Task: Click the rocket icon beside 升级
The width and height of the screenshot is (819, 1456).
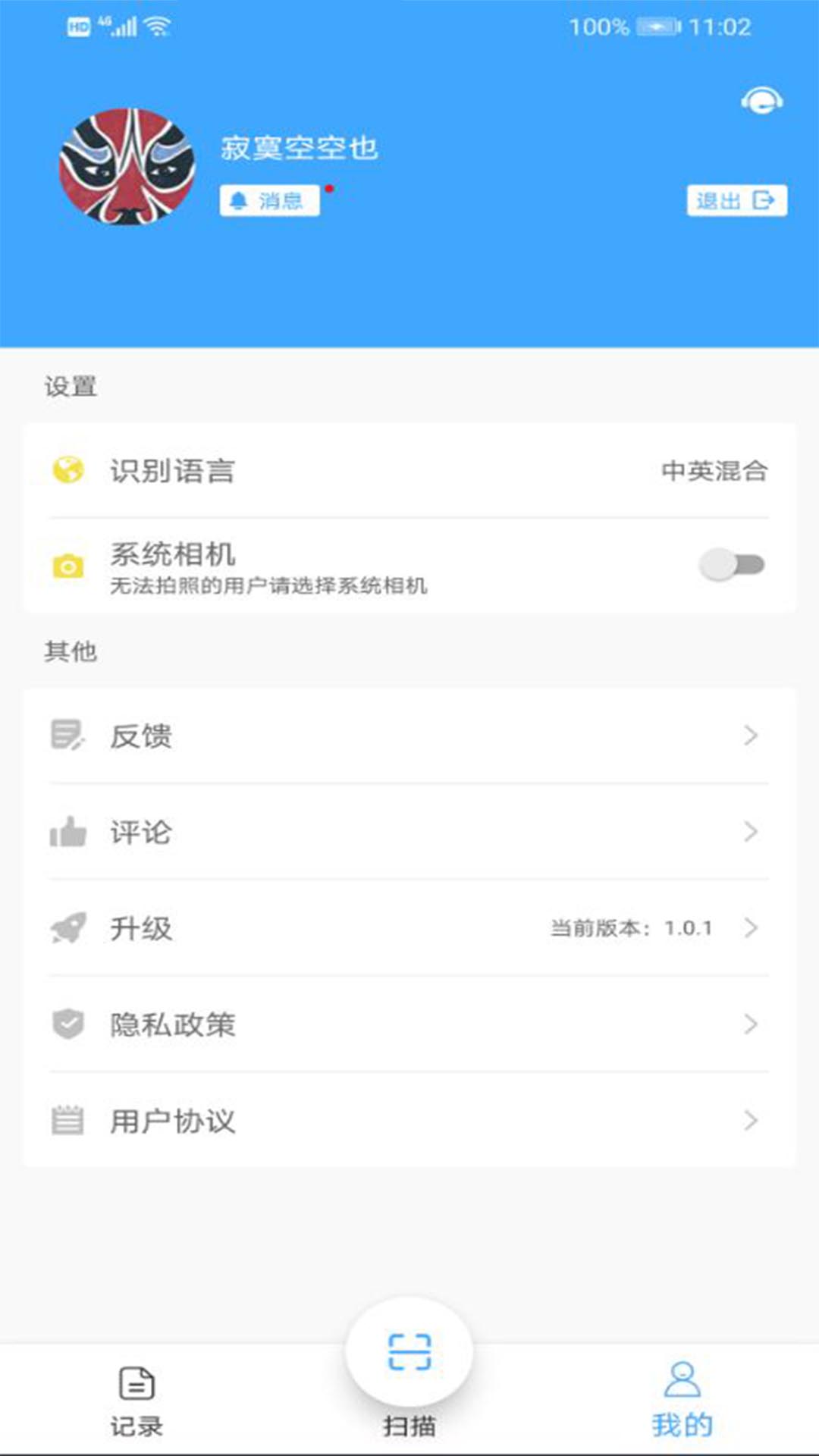Action: click(x=67, y=928)
